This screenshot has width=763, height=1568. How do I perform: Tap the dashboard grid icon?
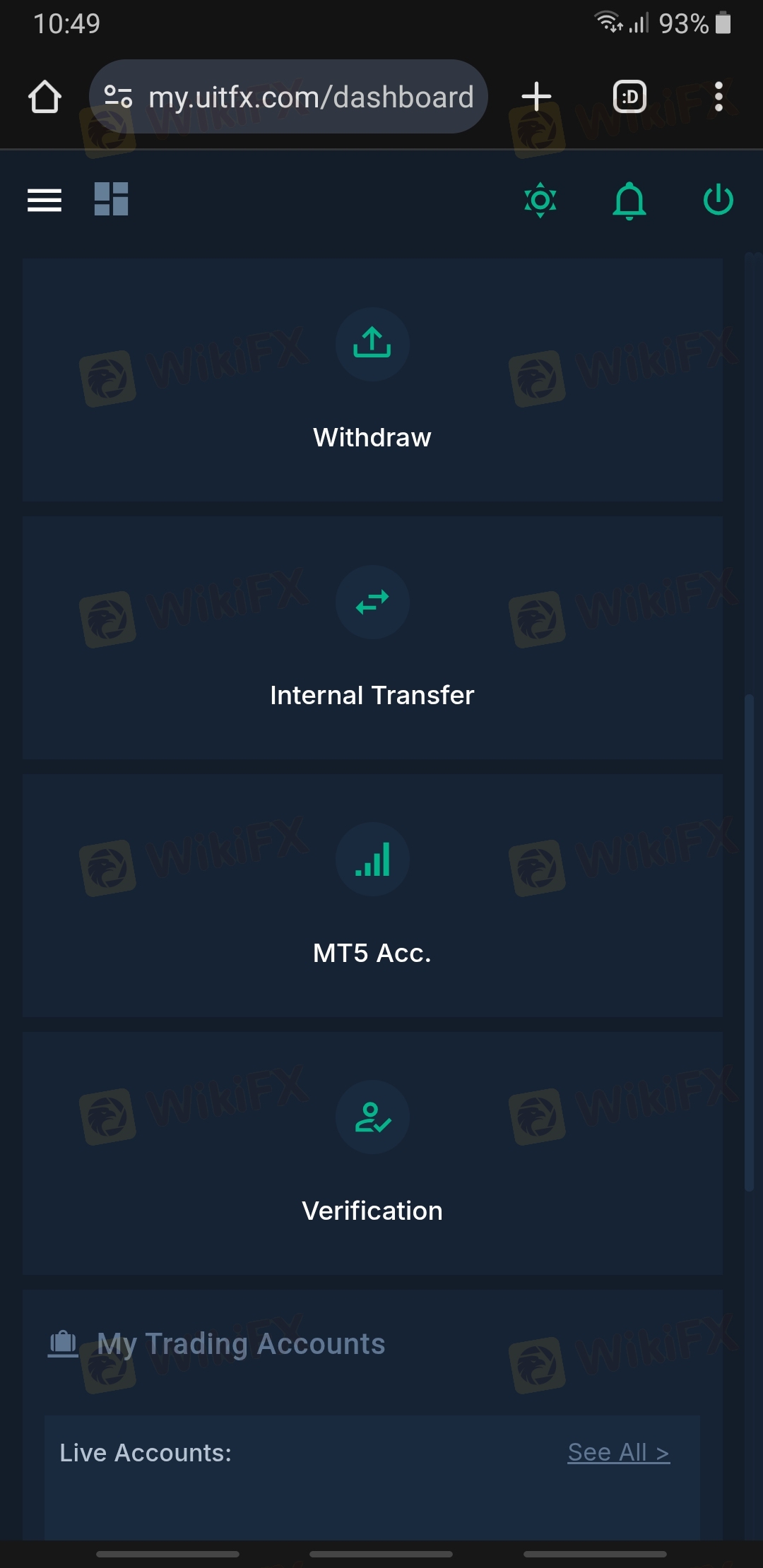click(111, 198)
